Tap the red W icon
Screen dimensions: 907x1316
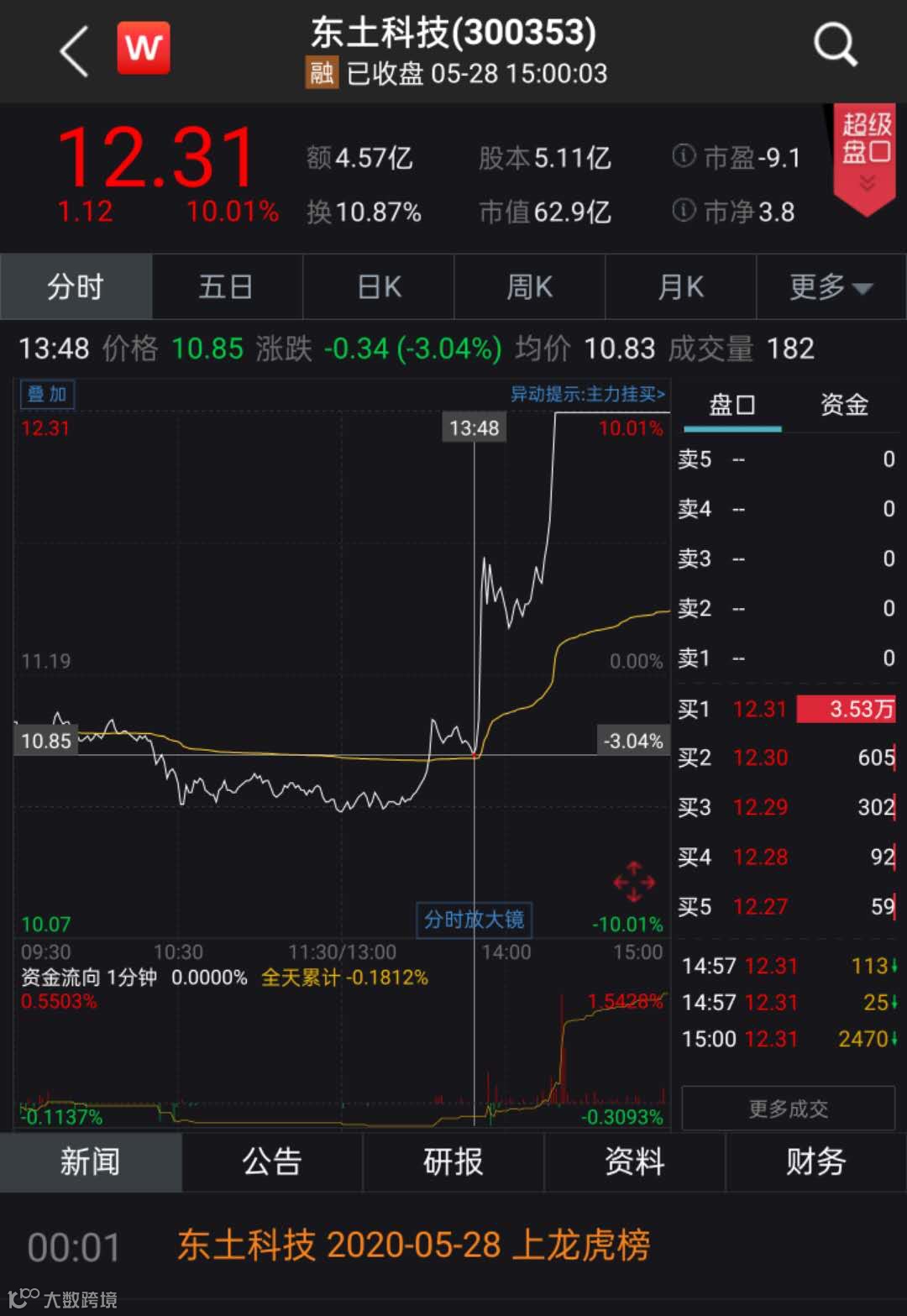(144, 49)
